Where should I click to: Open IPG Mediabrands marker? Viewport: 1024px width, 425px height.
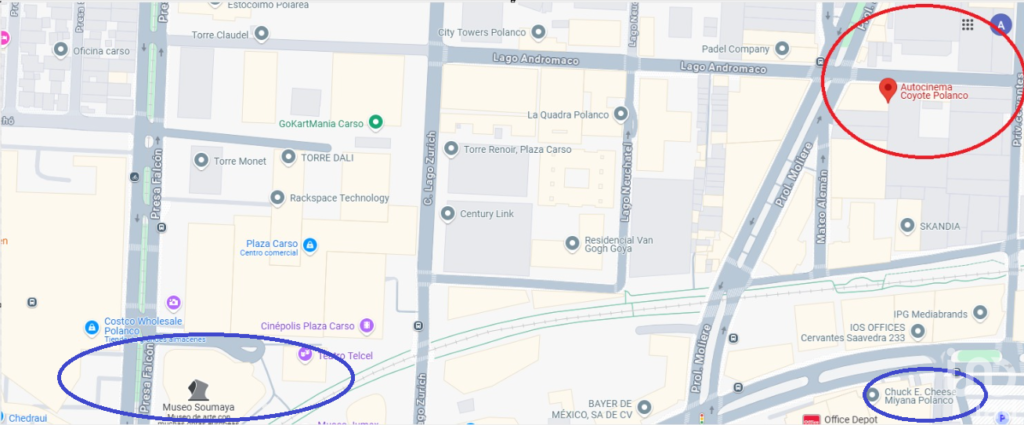coord(980,314)
